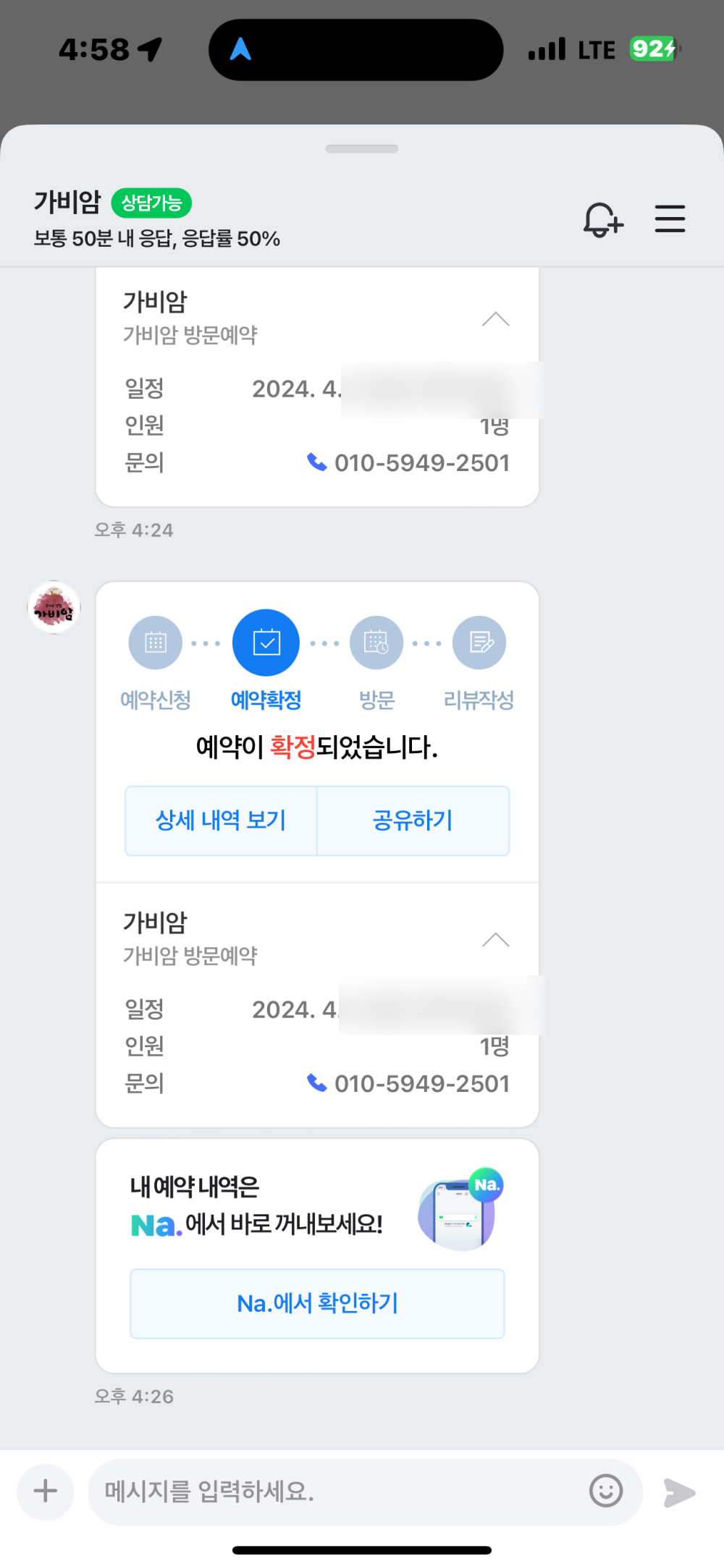
Task: Open the 가비암 profile picture
Action: click(54, 608)
